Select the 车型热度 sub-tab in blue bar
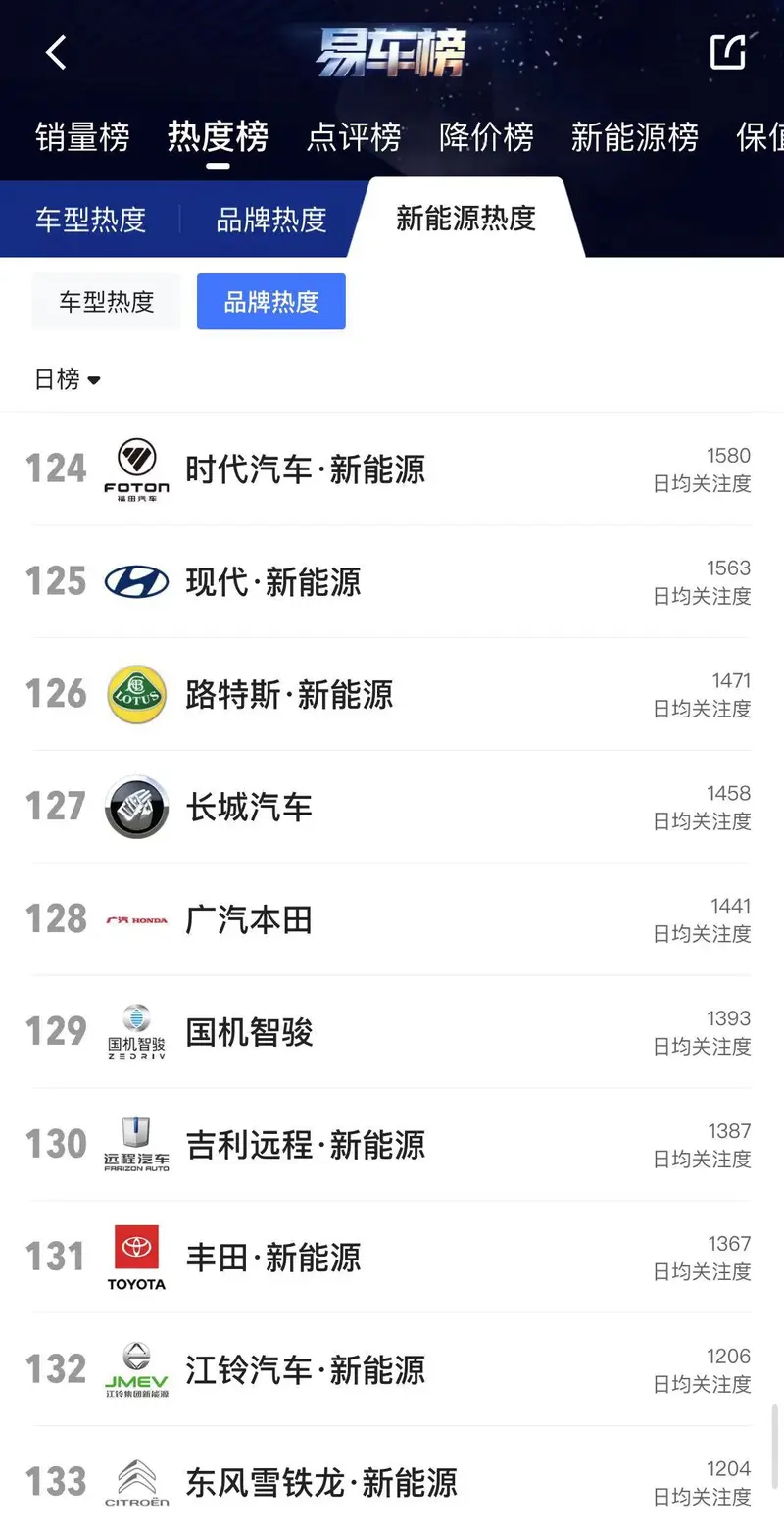The image size is (784, 1532). pos(90,220)
